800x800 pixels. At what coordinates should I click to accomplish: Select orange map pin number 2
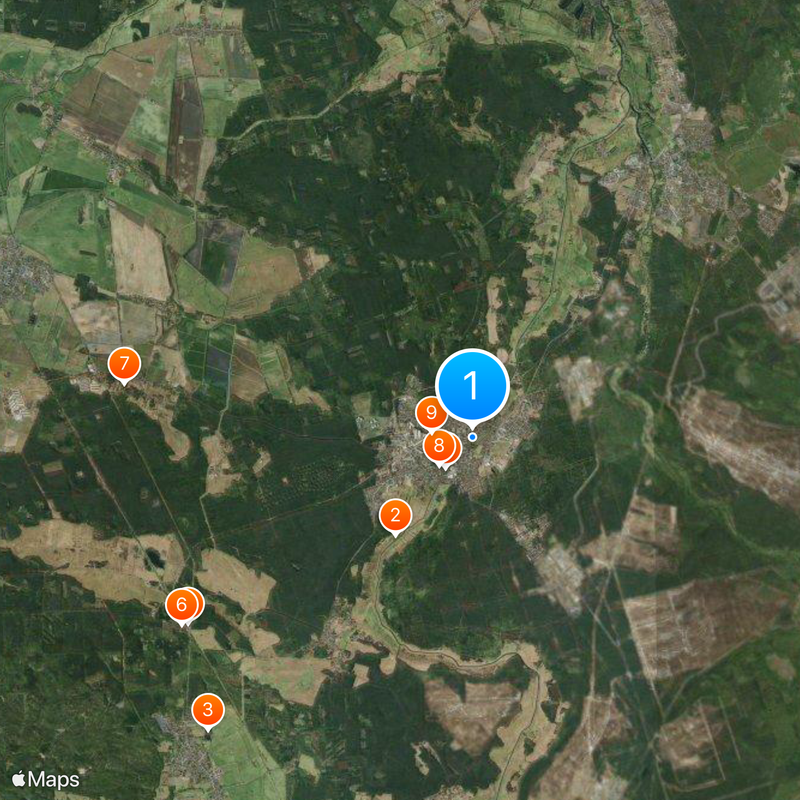[x=396, y=516]
